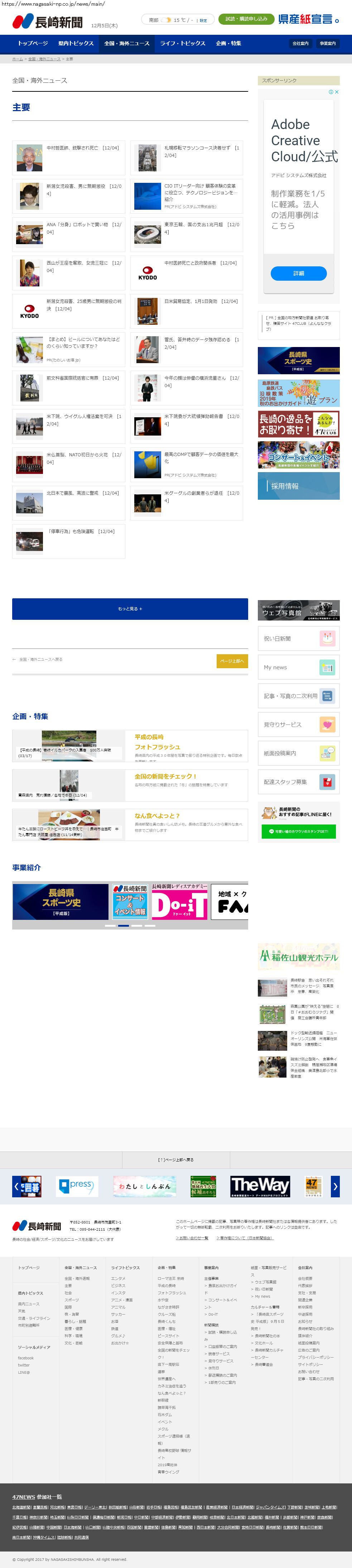Image resolution: width=352 pixels, height=1568 pixels.
Task: Open the 平成の長崎 フォトフラッシュ feature
Action: pyautogui.click(x=157, y=741)
